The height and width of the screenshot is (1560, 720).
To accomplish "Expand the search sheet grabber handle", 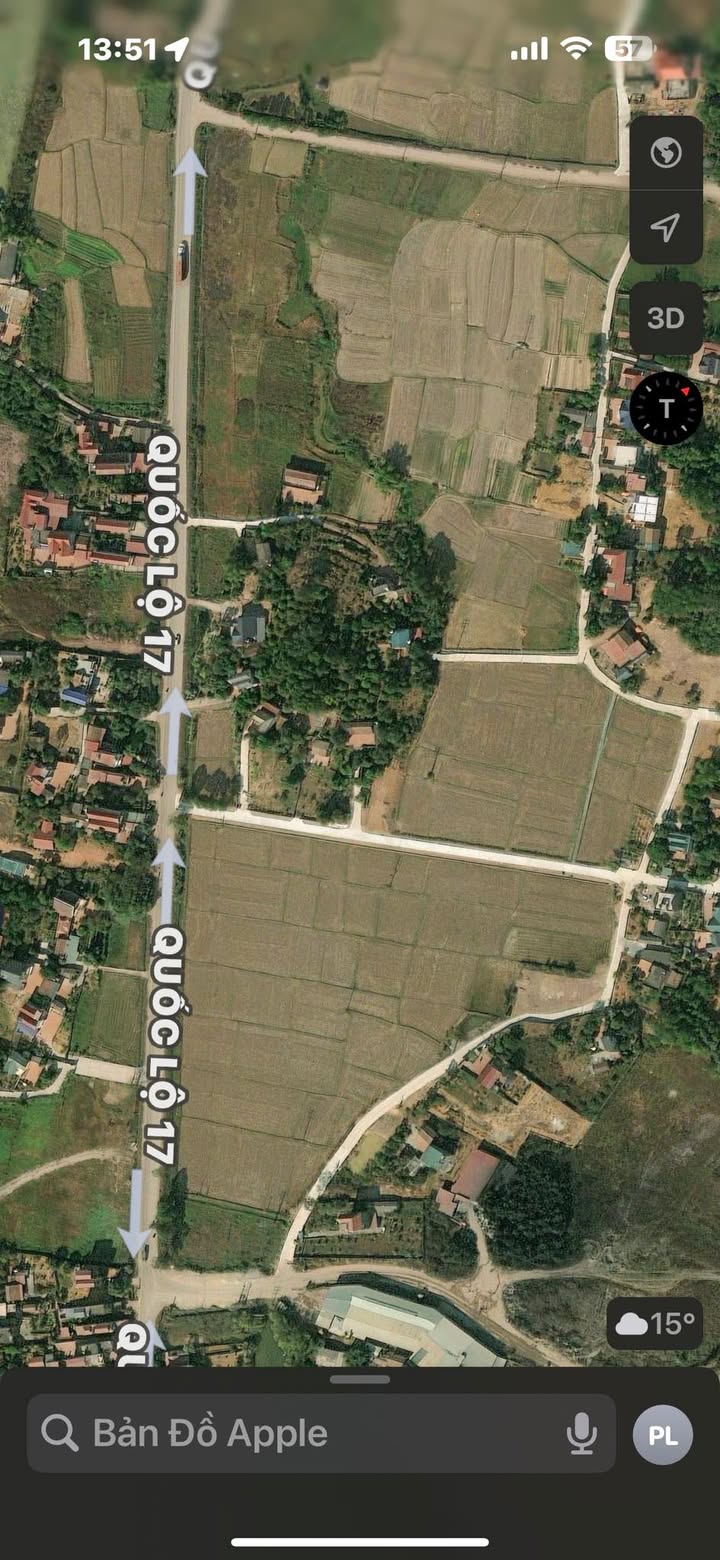I will tap(360, 1380).
